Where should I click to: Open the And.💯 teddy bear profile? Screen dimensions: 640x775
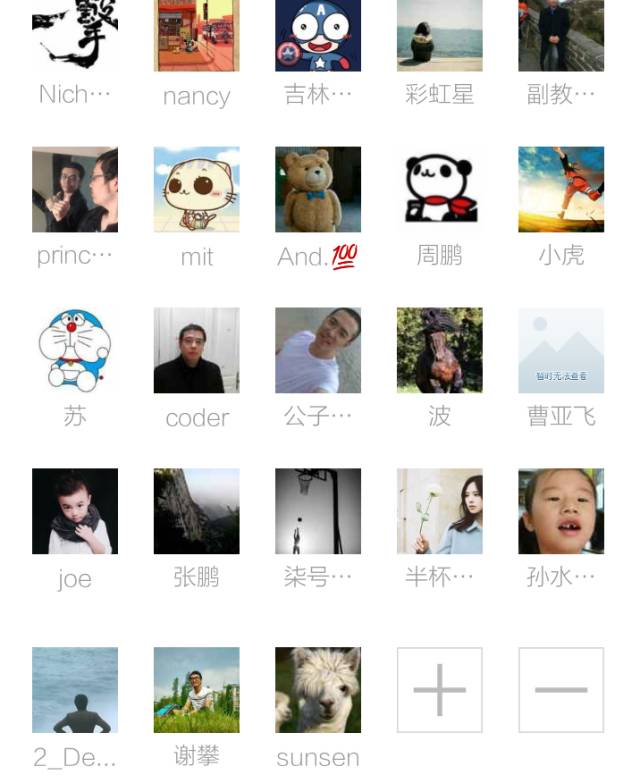(318, 190)
